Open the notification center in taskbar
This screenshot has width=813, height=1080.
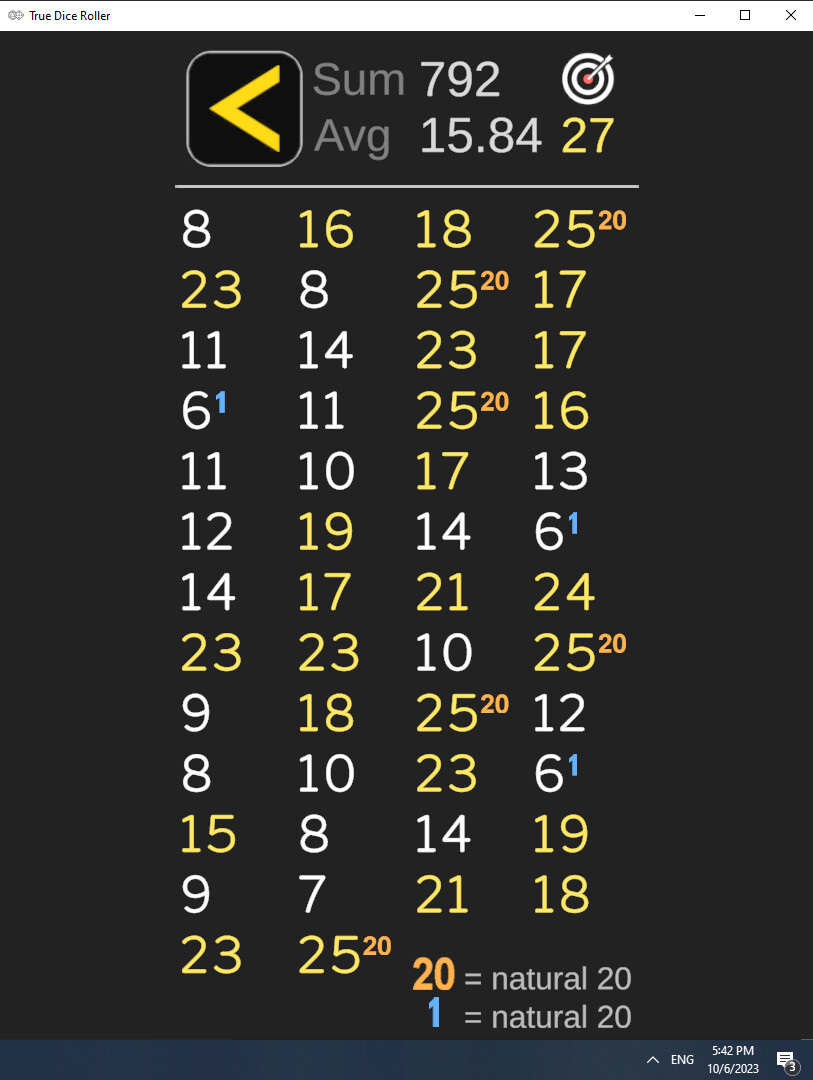[x=786, y=1060]
